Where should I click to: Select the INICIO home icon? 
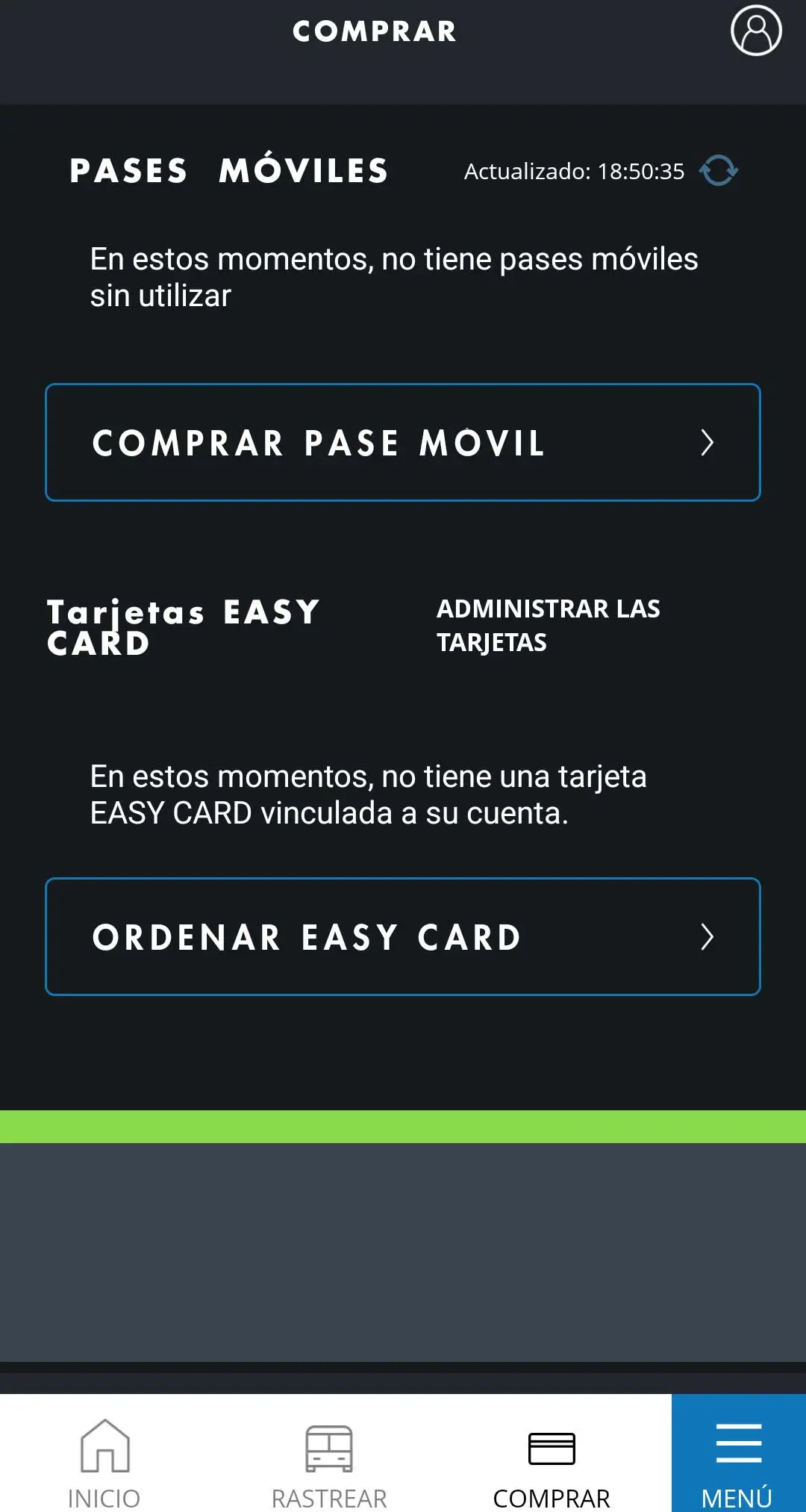102,1447
